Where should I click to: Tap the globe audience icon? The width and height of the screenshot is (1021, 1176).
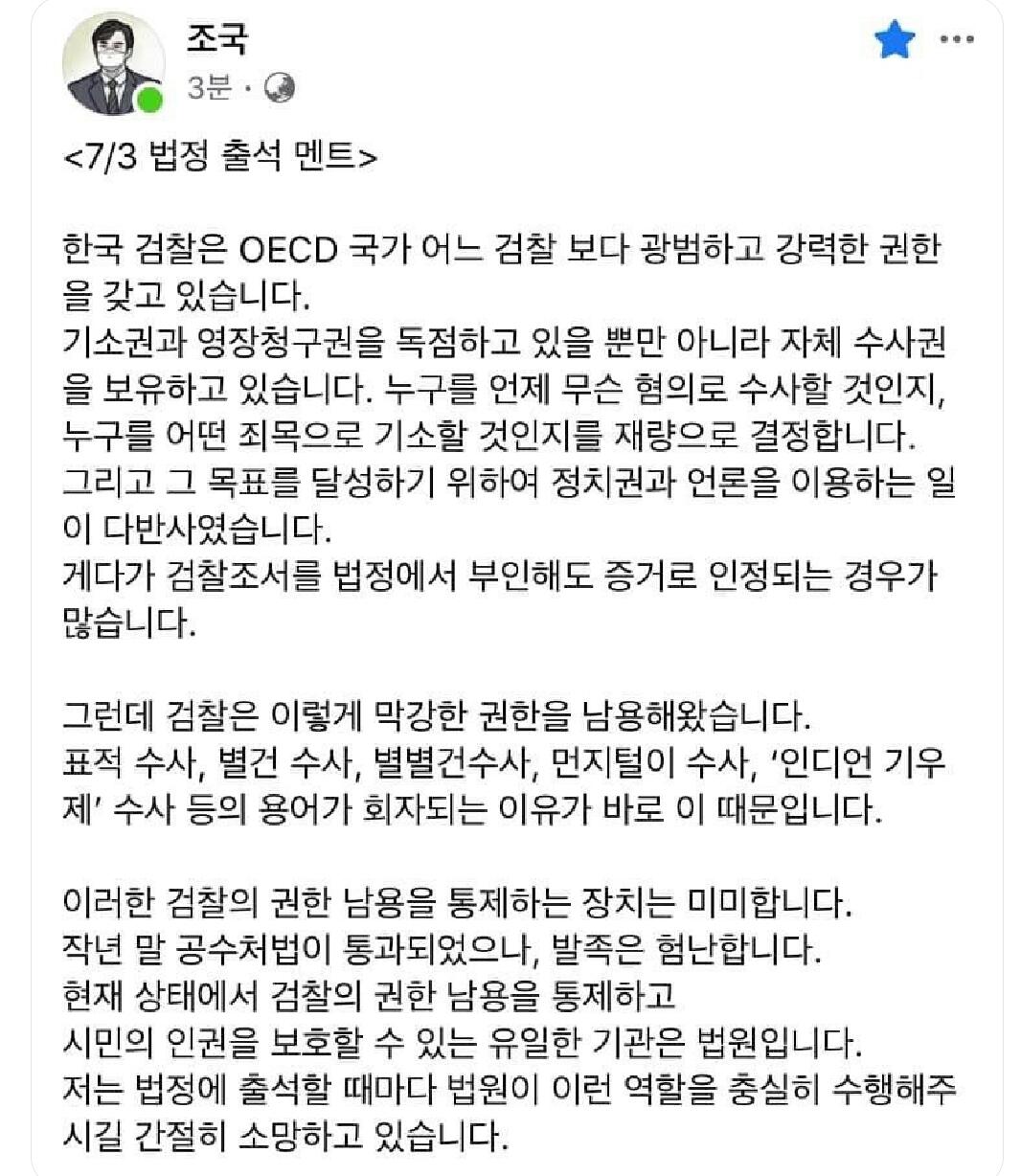coord(280,88)
